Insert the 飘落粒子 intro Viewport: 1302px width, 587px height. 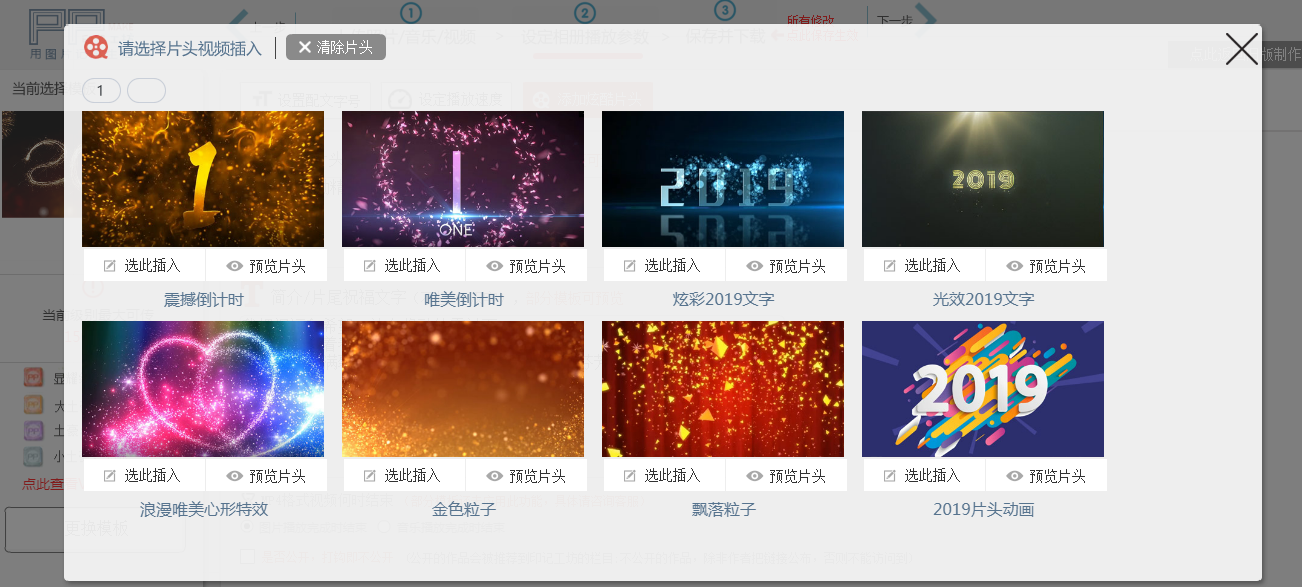(x=663, y=475)
